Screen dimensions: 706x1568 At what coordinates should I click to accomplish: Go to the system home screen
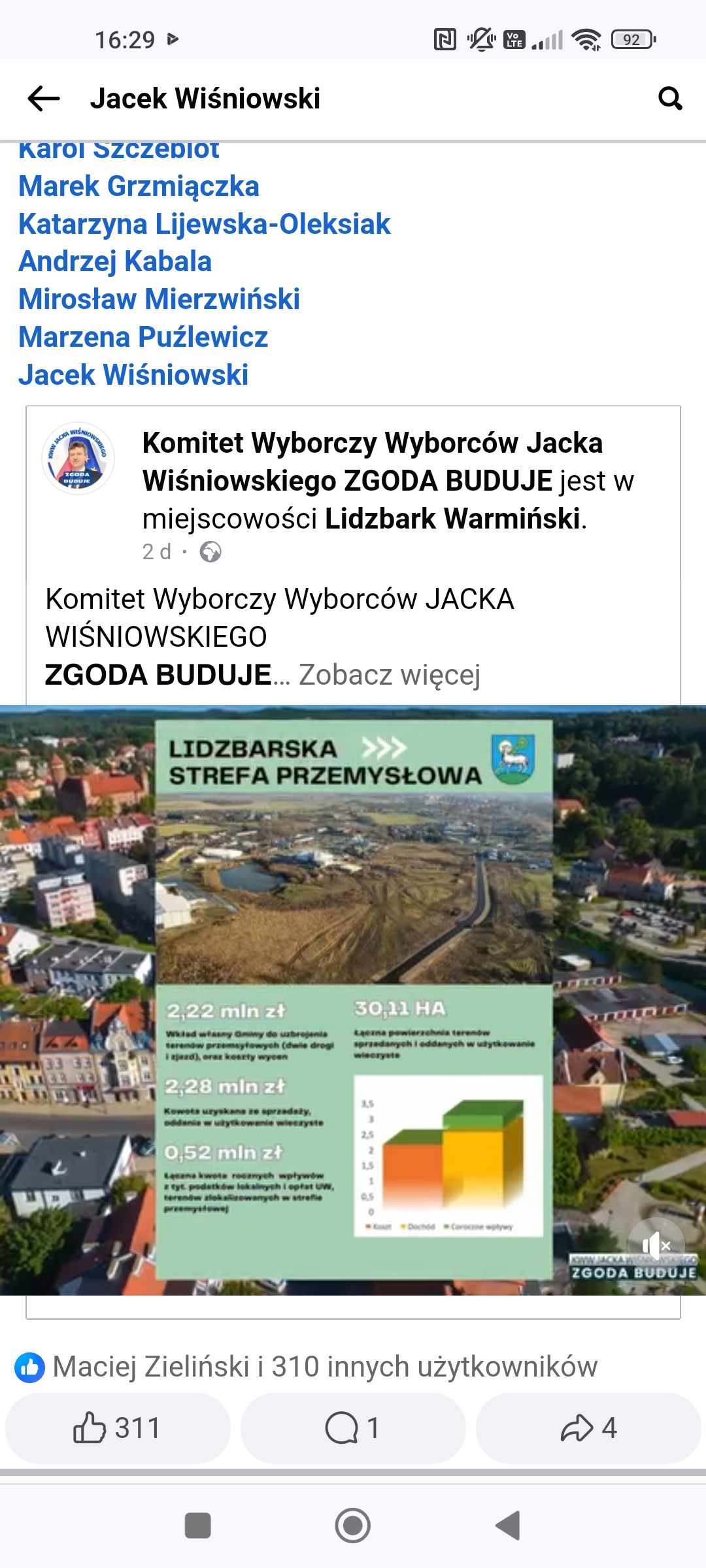click(353, 1526)
